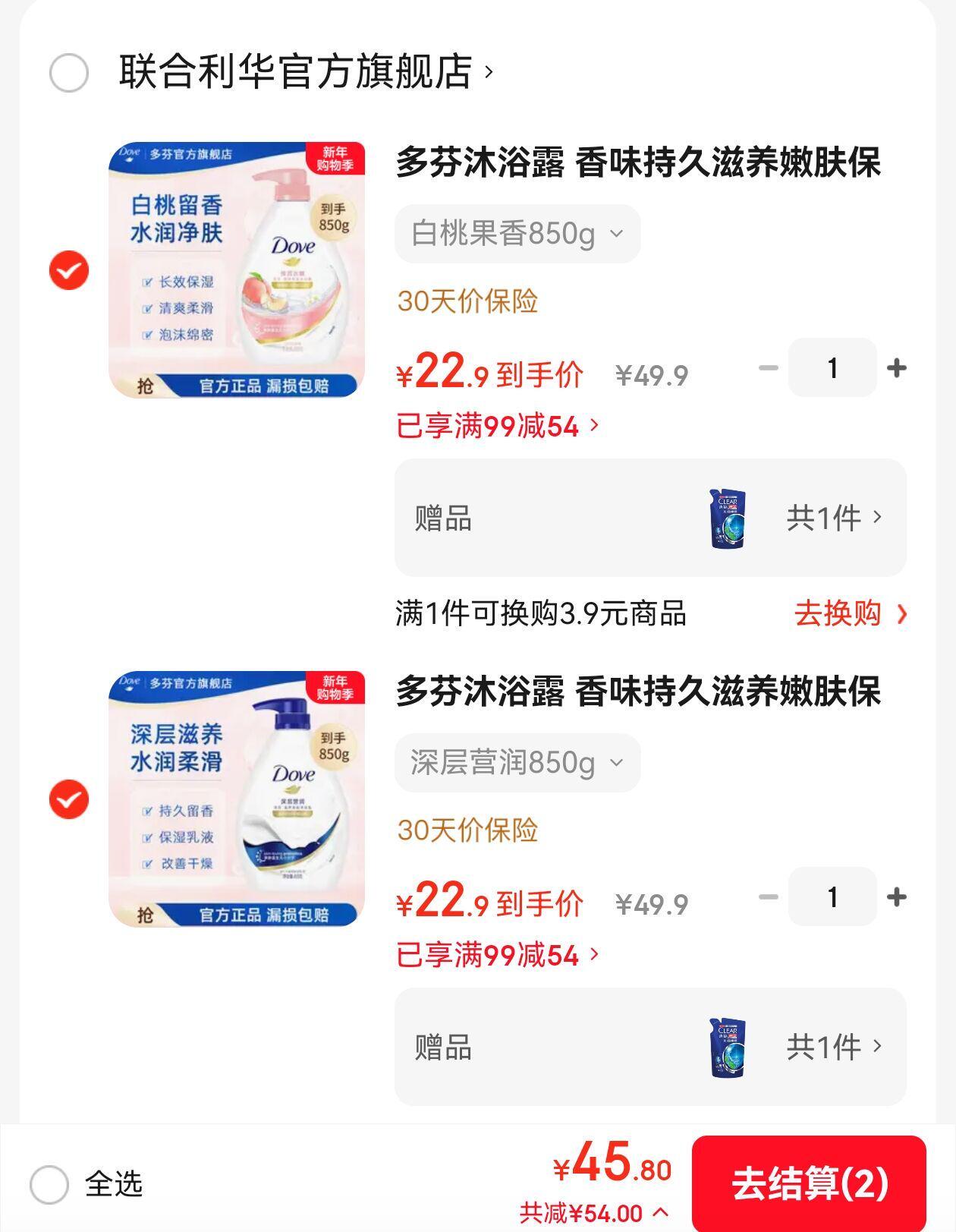Open the 白桃留香 Dove product image

point(237,269)
